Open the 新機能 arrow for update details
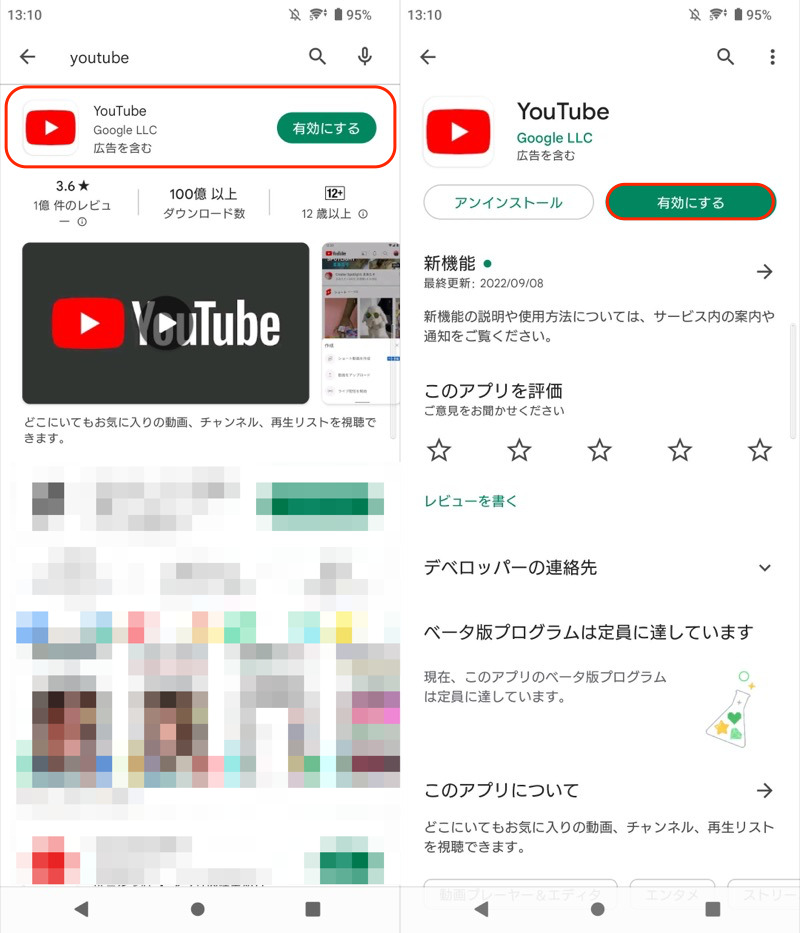 tap(765, 271)
